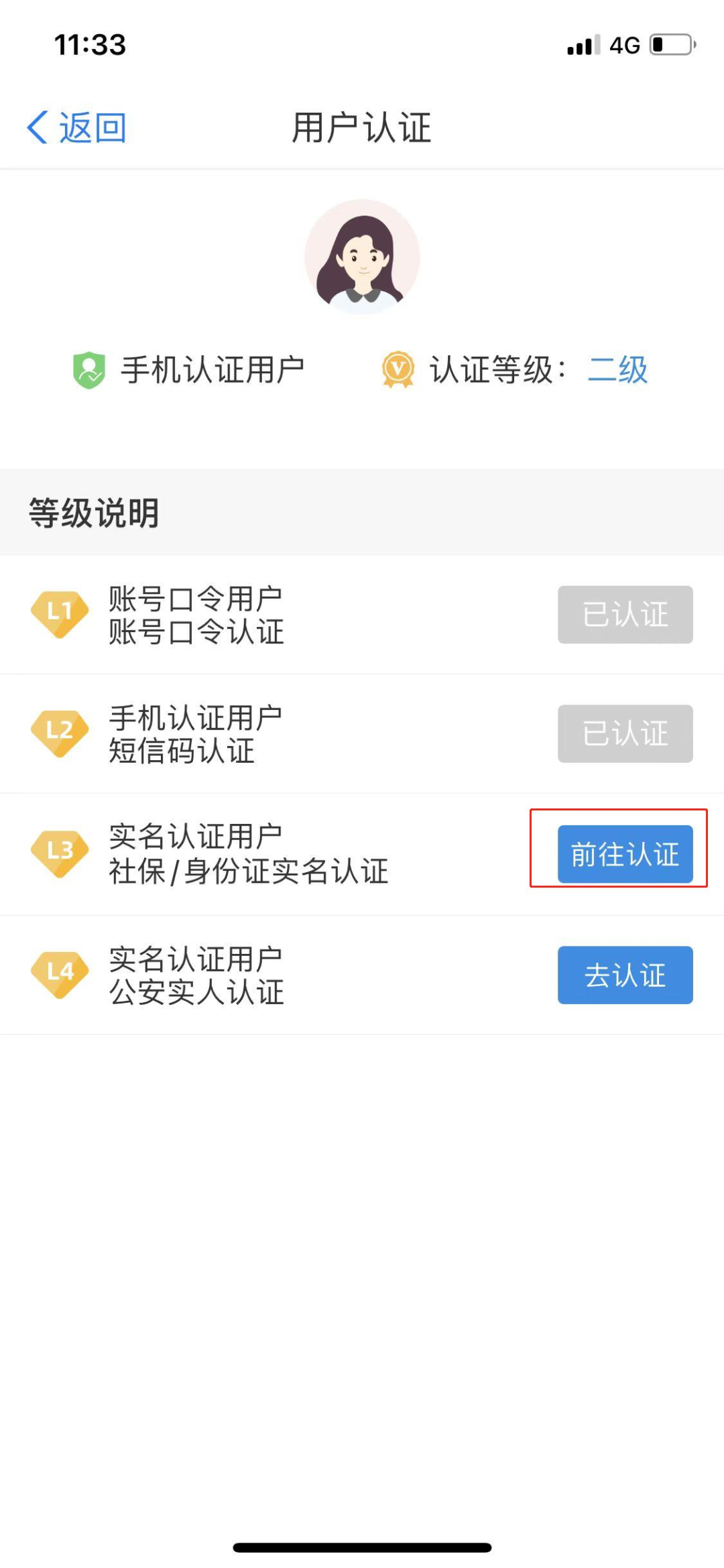This screenshot has height=1568, width=724.
Task: Tap the user profile avatar
Action: click(362, 257)
